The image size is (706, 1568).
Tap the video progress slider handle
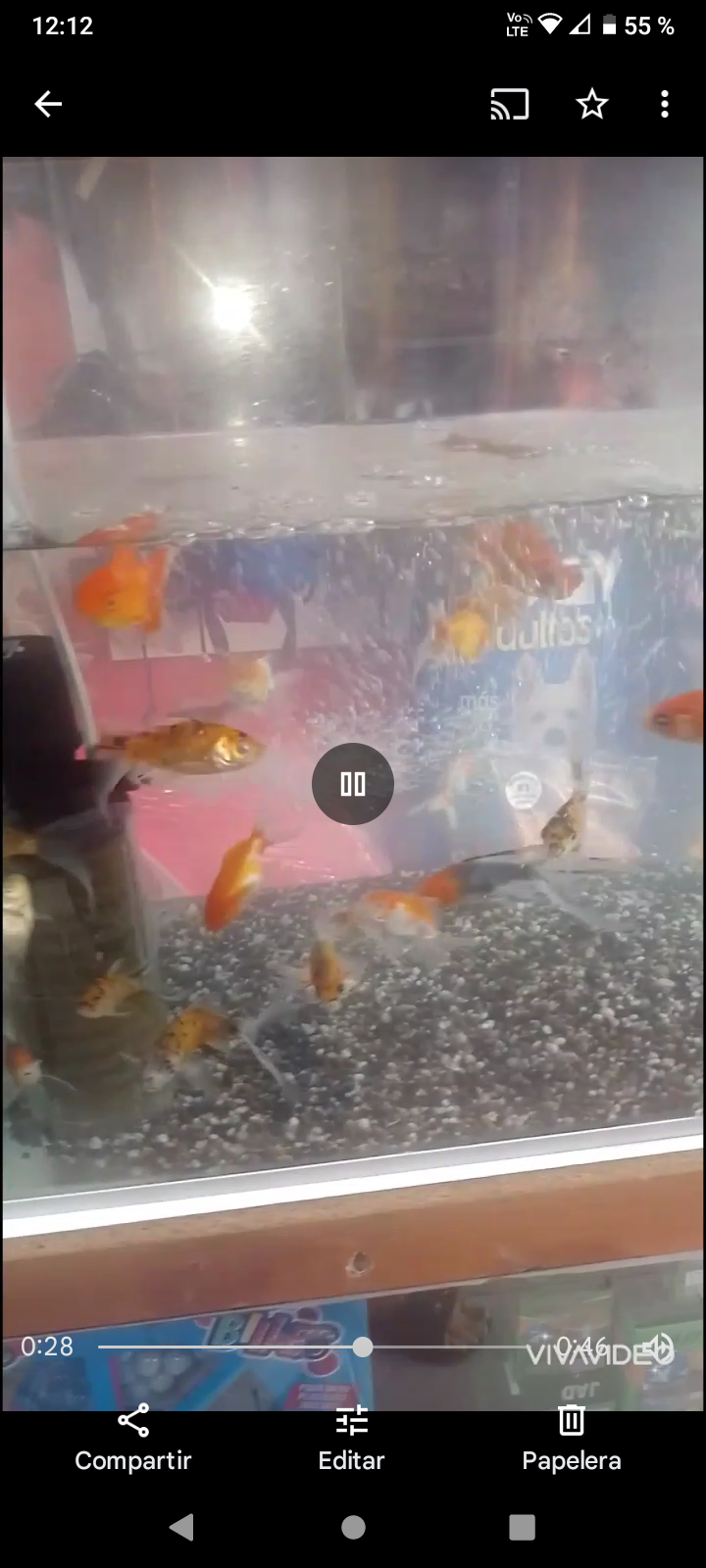pos(363,1347)
